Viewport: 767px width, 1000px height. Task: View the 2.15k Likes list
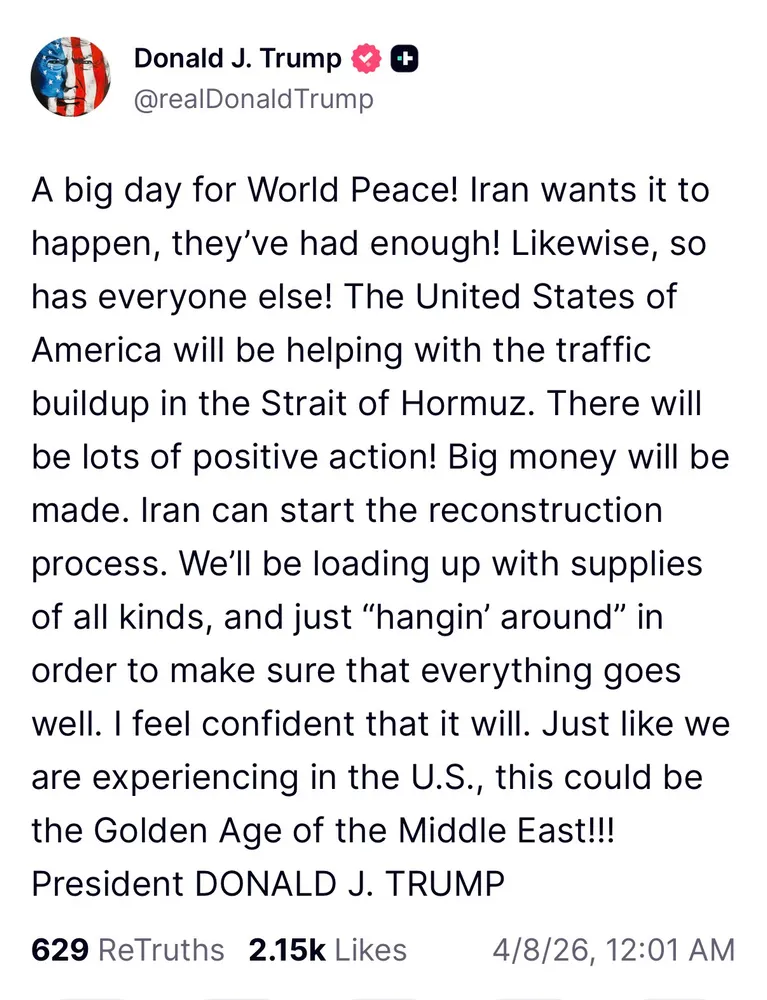pos(328,948)
